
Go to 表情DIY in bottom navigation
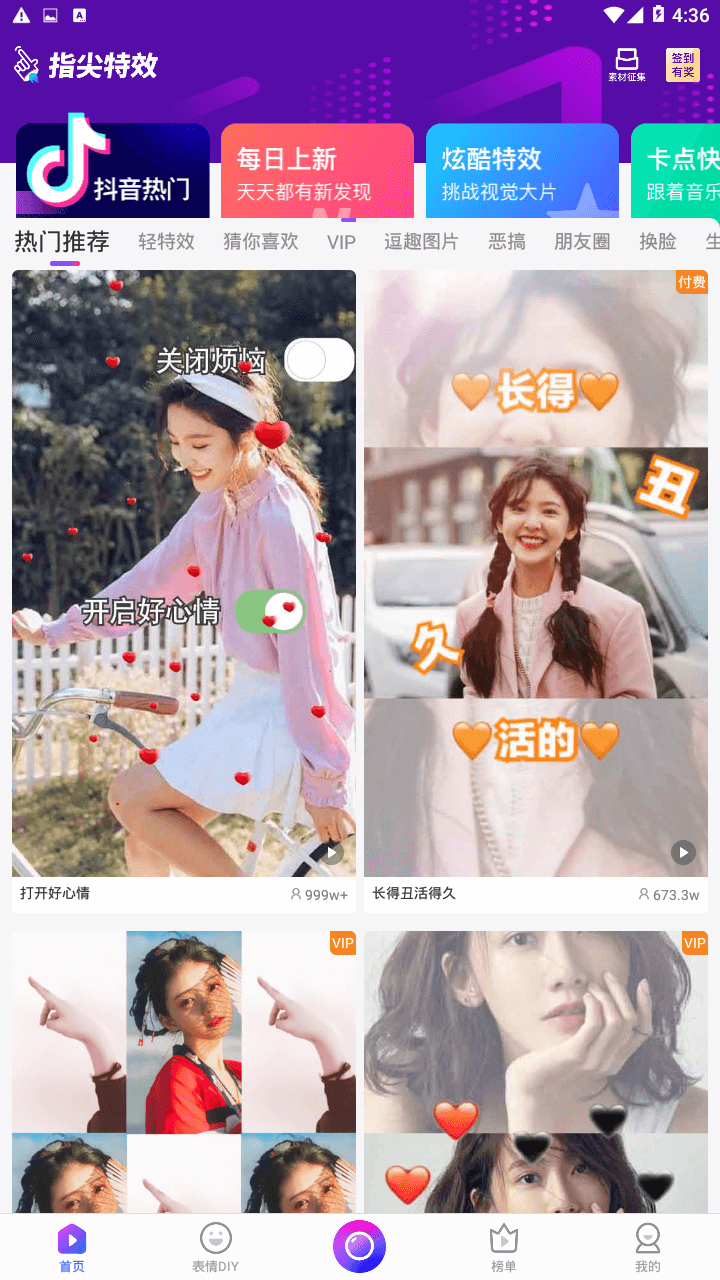[215, 1247]
